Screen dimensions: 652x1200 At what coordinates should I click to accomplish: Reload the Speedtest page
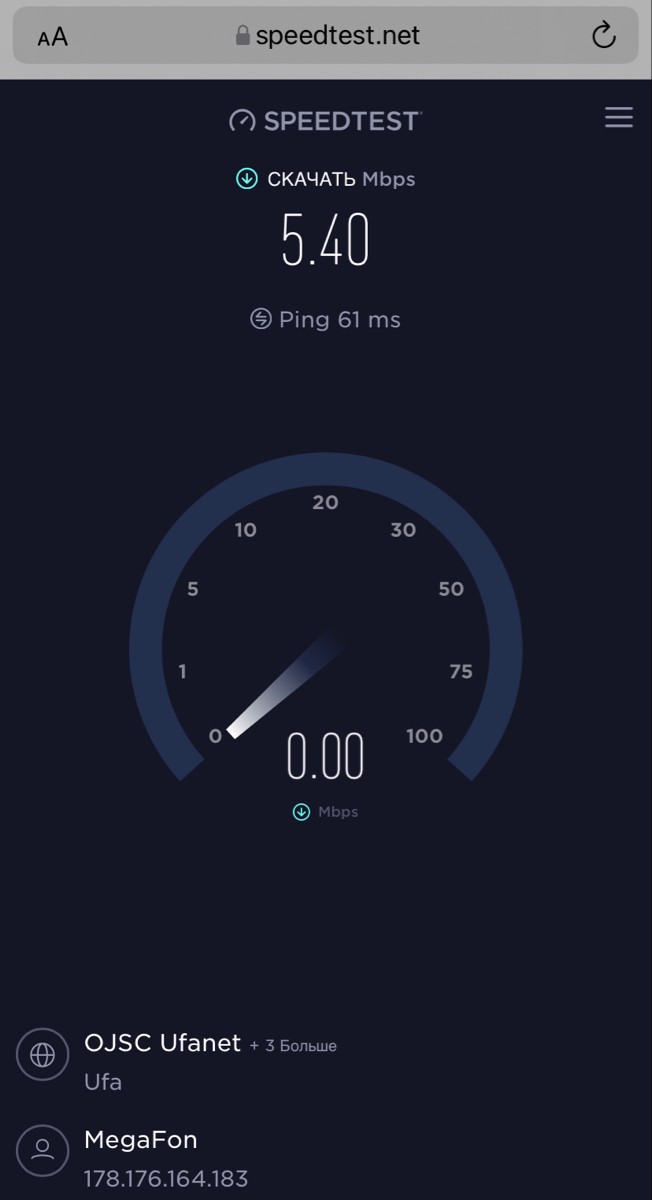pyautogui.click(x=603, y=37)
